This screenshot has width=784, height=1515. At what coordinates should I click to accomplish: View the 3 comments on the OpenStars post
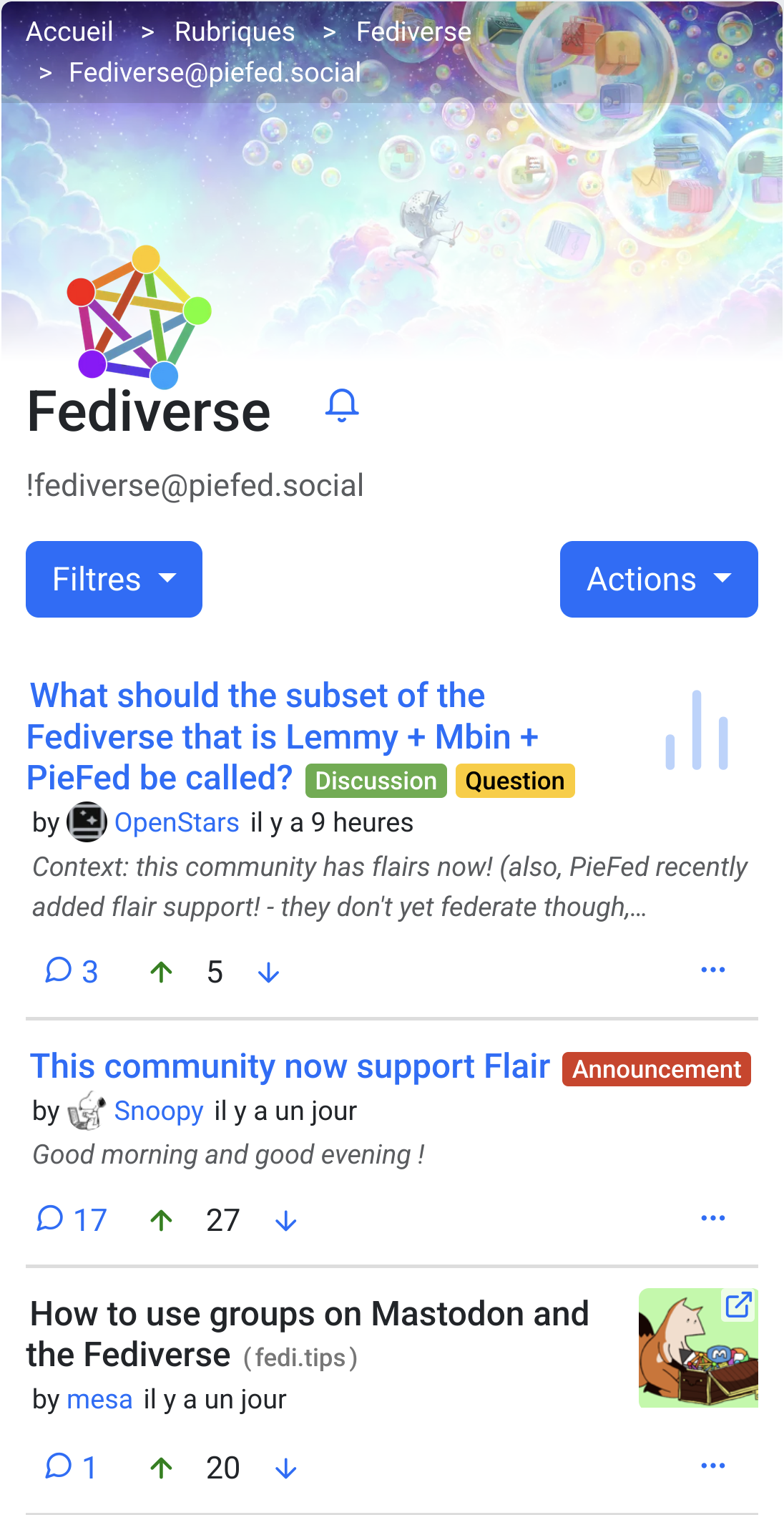pyautogui.click(x=72, y=971)
